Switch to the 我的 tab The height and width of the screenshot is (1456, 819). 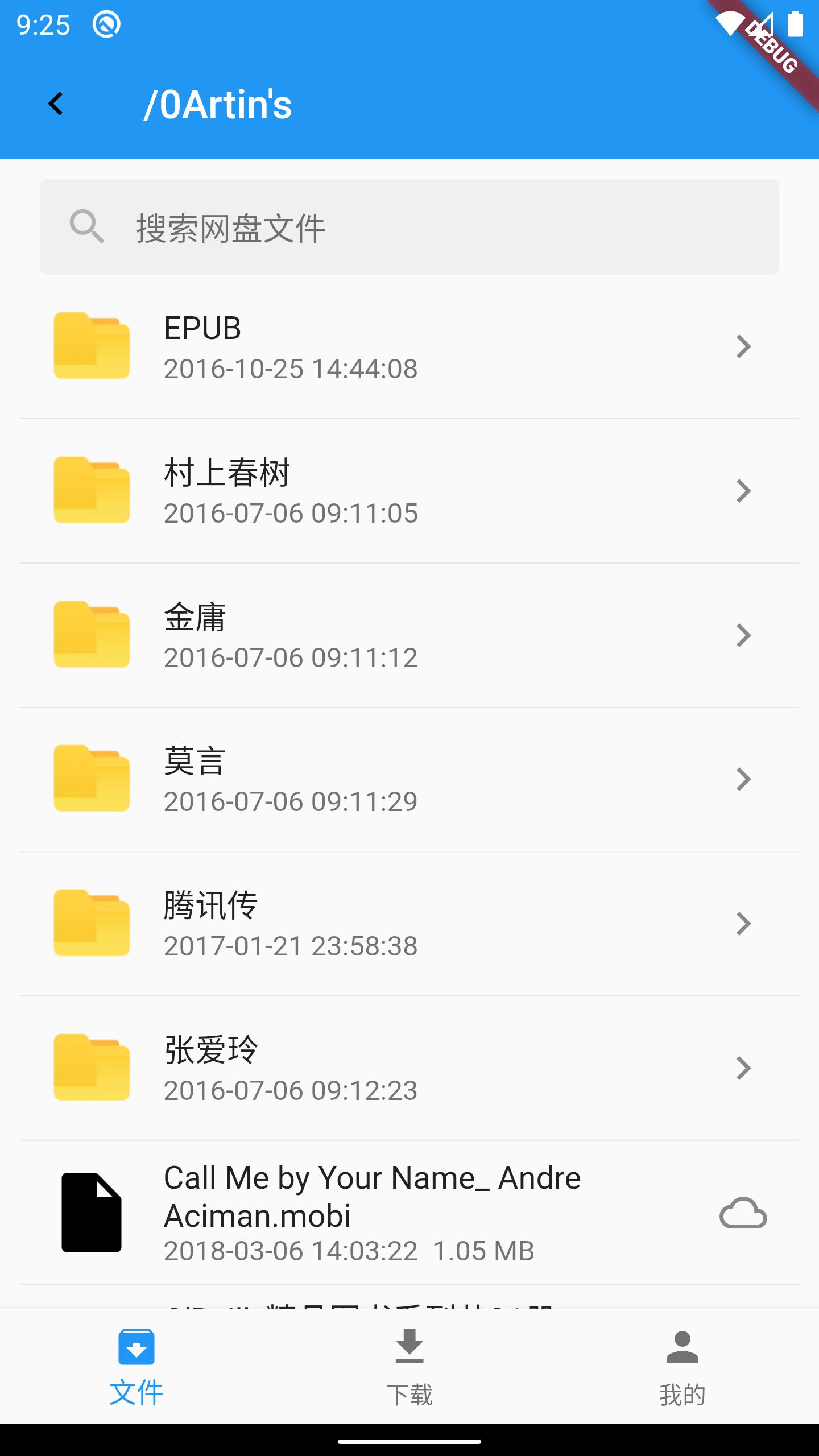(681, 1365)
